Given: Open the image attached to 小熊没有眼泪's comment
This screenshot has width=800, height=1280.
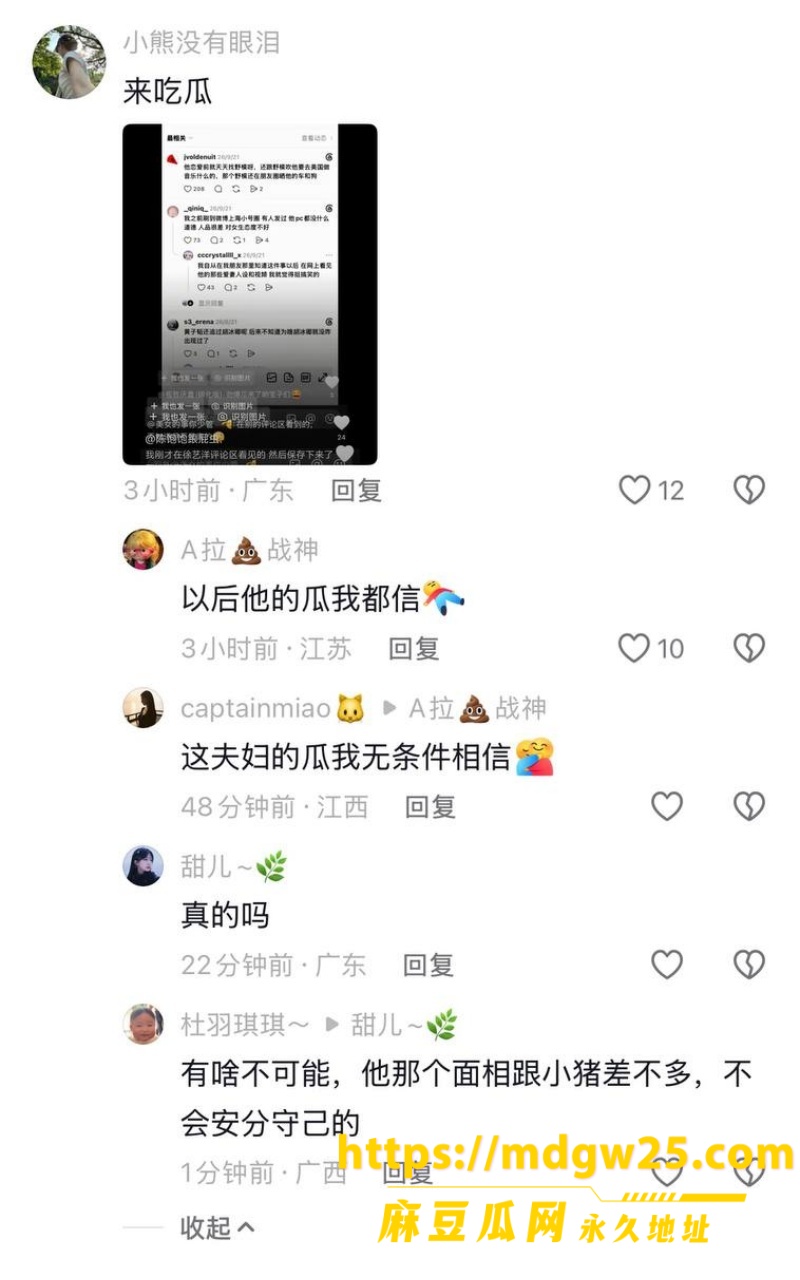Looking at the screenshot, I should click(250, 294).
